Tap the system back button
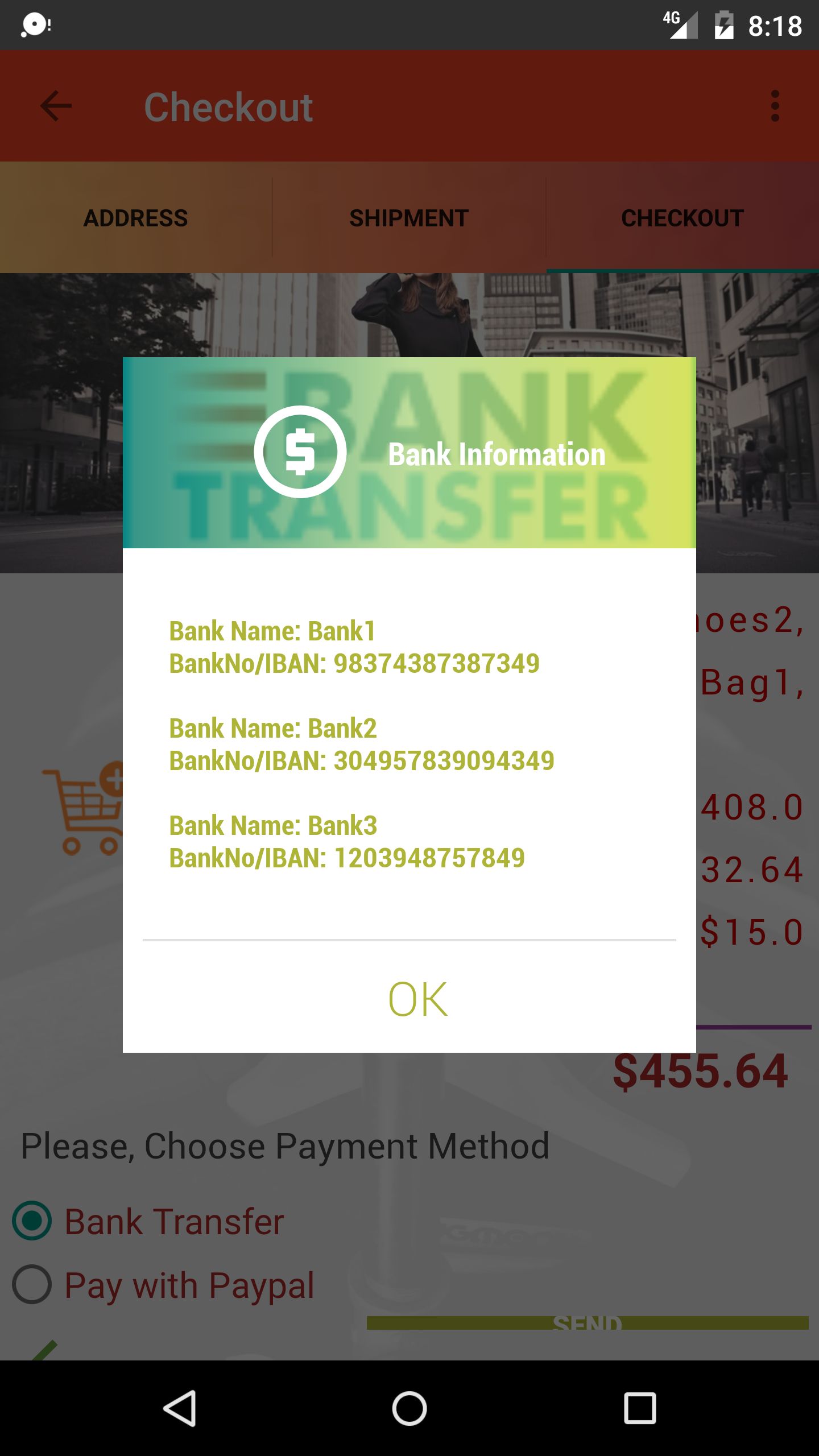The image size is (819, 1456). click(180, 1409)
